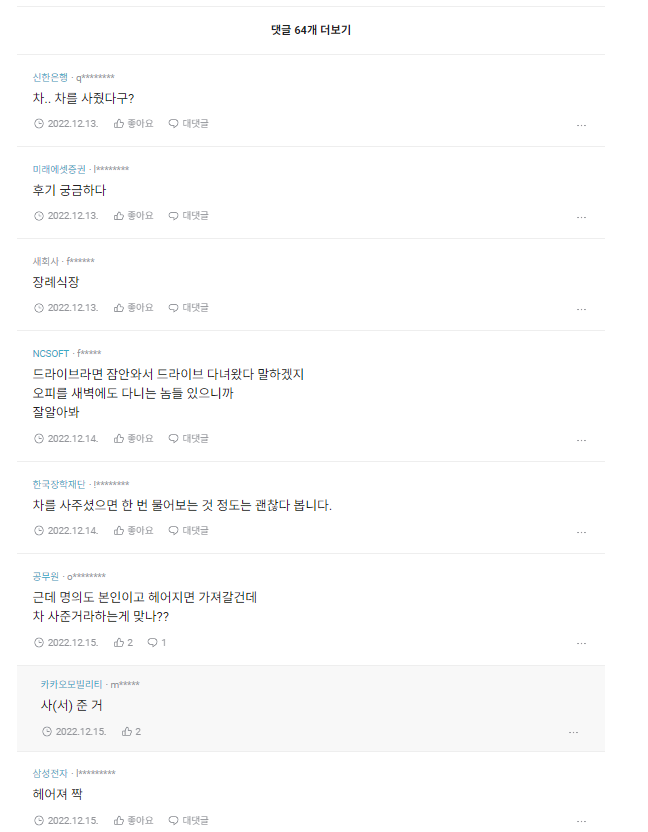This screenshot has height=832, width=648.
Task: Reply to the 삼성전자 user's comment
Action: tap(188, 821)
